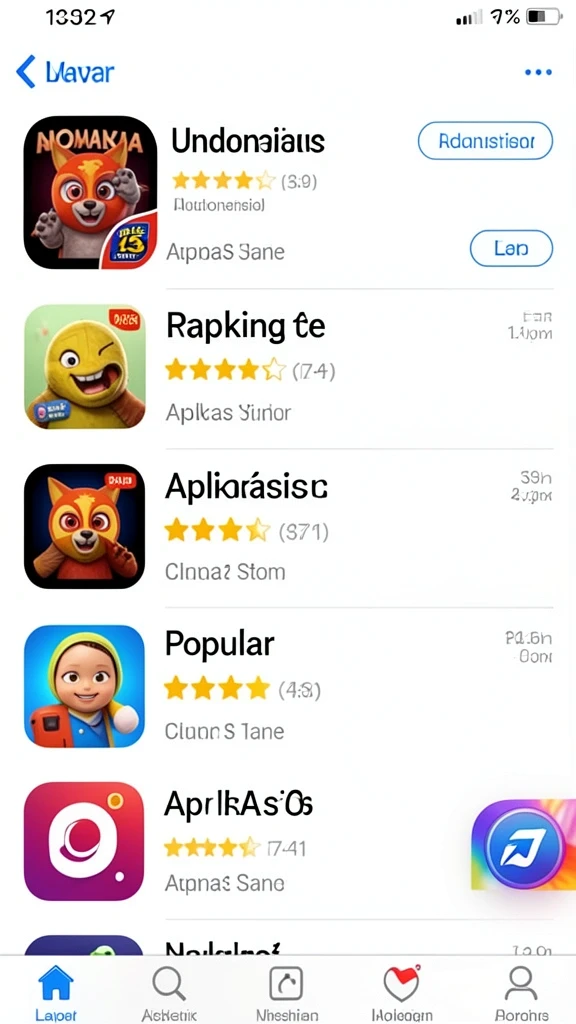Switch to the person profile tab
Viewport: 576px width, 1024px height.
pyautogui.click(x=521, y=993)
